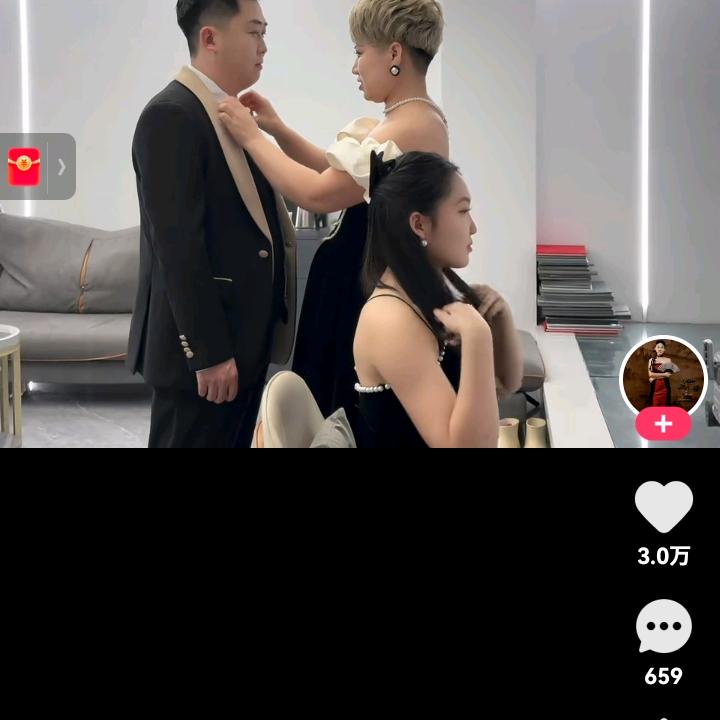Screen dimensions: 720x720
Task: Open the red envelope widget
Action: point(25,166)
